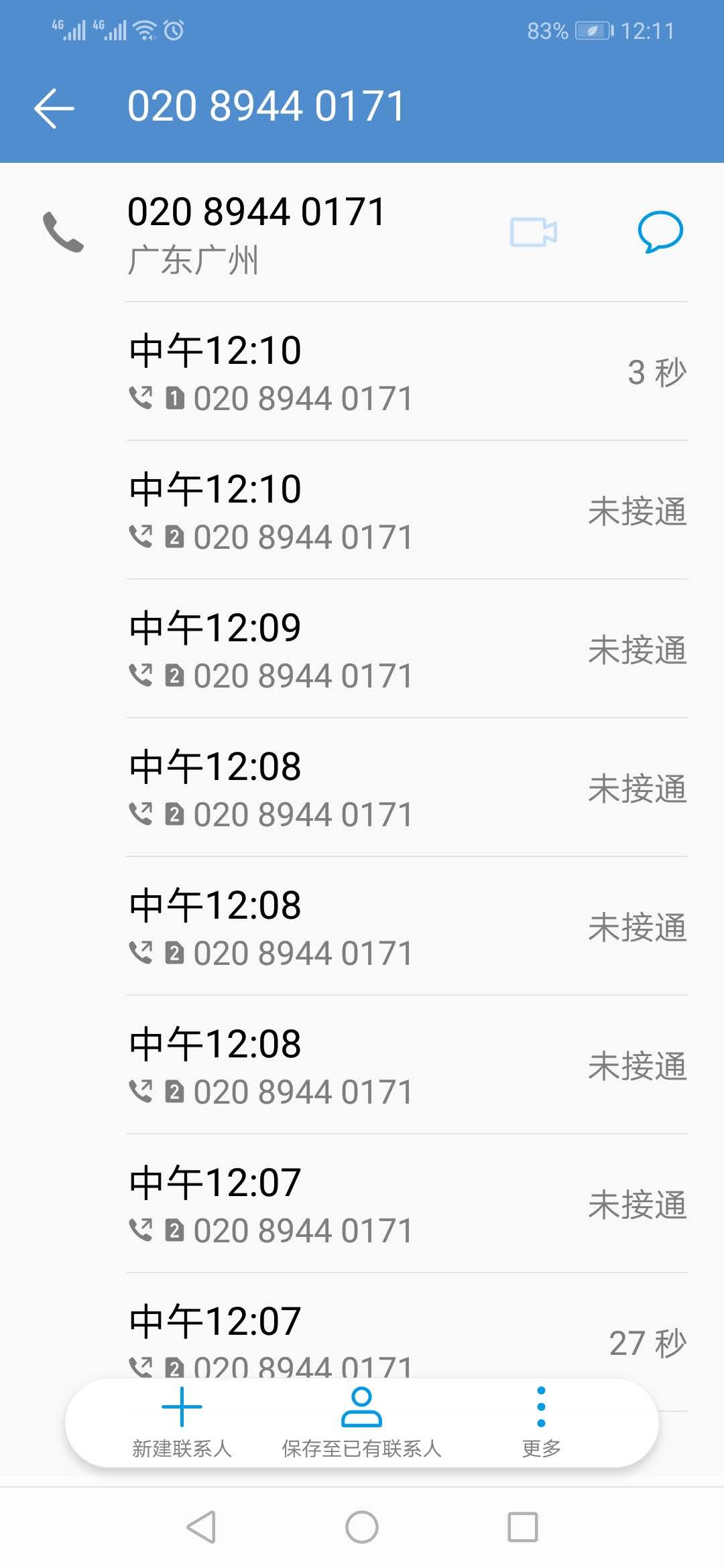Go to home screen via system button
This screenshot has height=1568, width=724.
click(x=362, y=1527)
